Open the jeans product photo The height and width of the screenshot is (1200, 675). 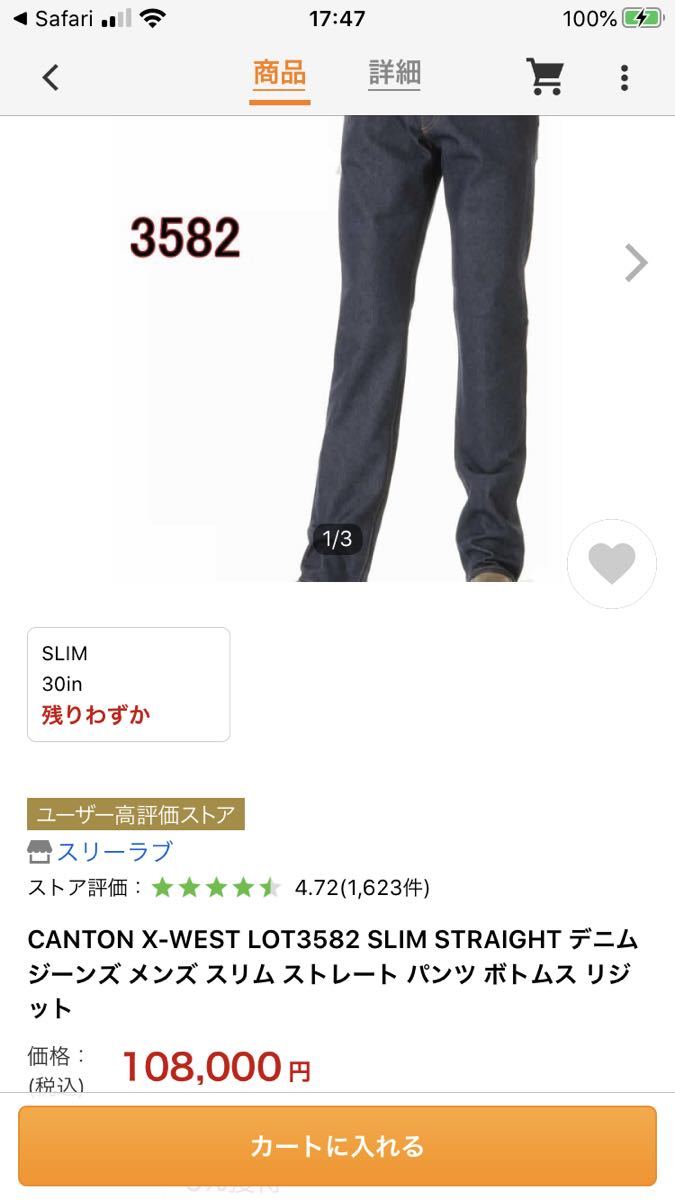coord(338,348)
